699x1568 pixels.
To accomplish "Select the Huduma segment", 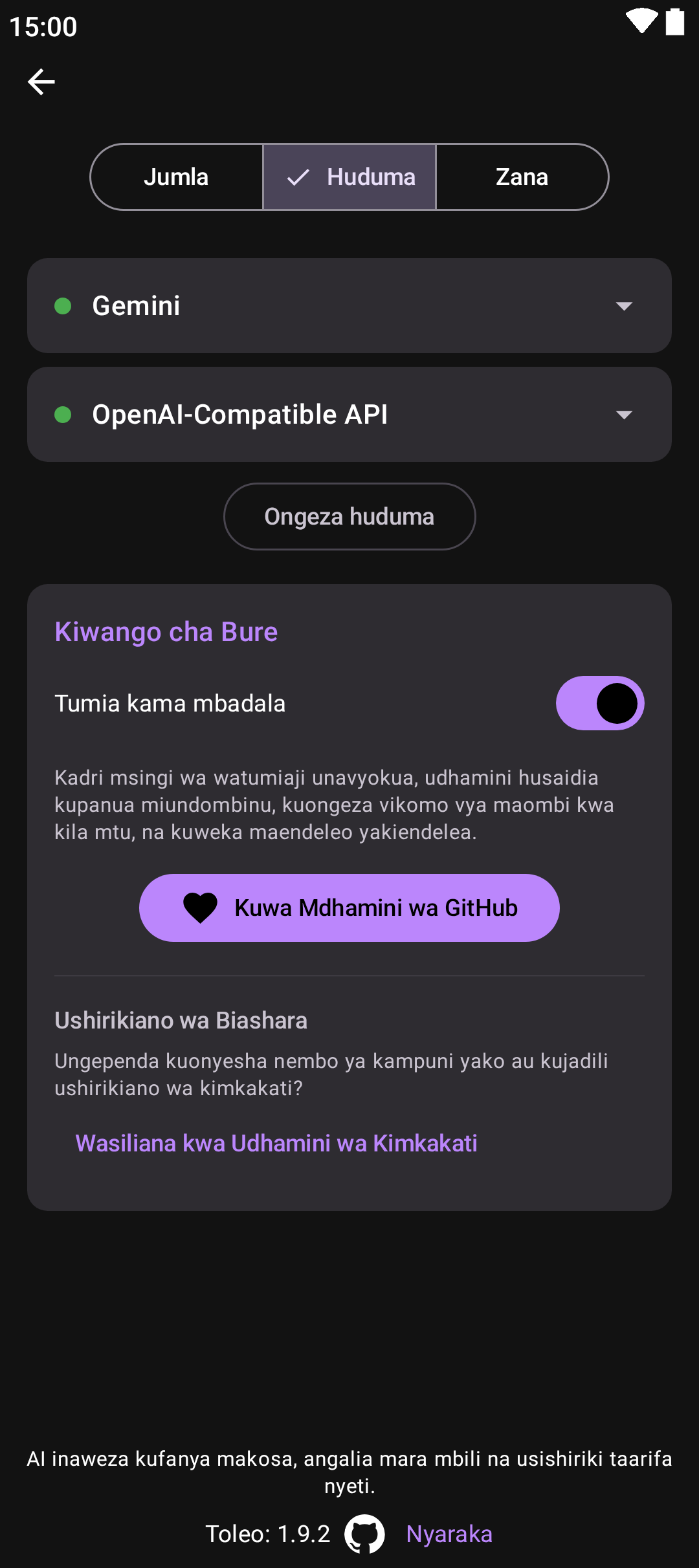I will [x=349, y=177].
